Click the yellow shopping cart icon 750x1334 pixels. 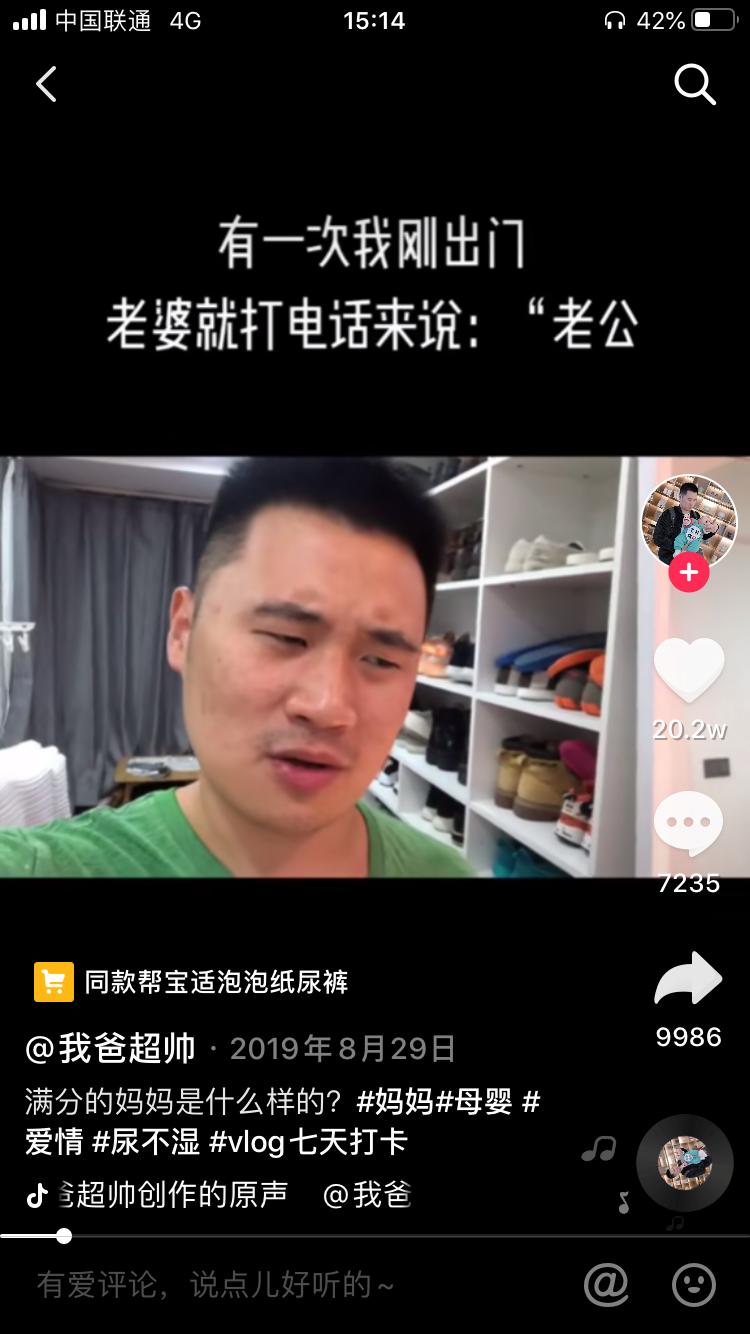pos(55,982)
